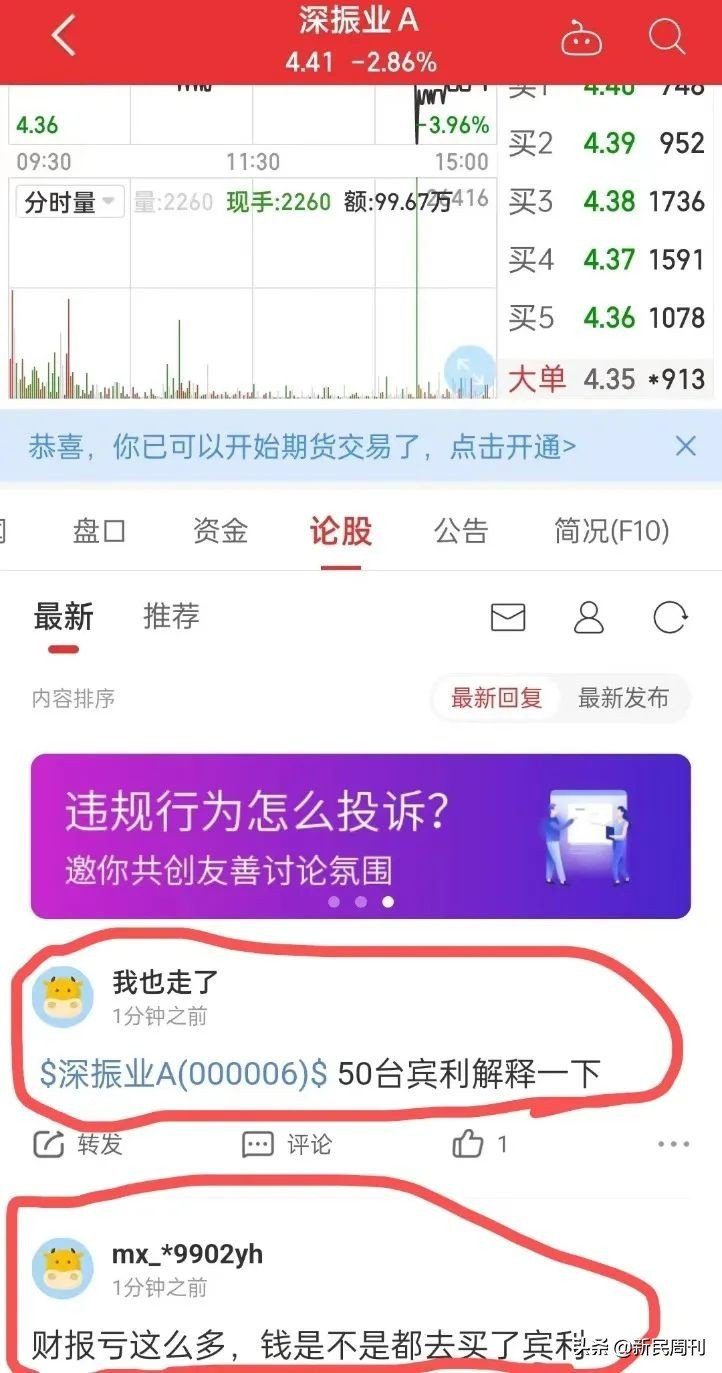This screenshot has height=1373, width=722.
Task: Sort posts by 最新发布
Action: (x=623, y=698)
